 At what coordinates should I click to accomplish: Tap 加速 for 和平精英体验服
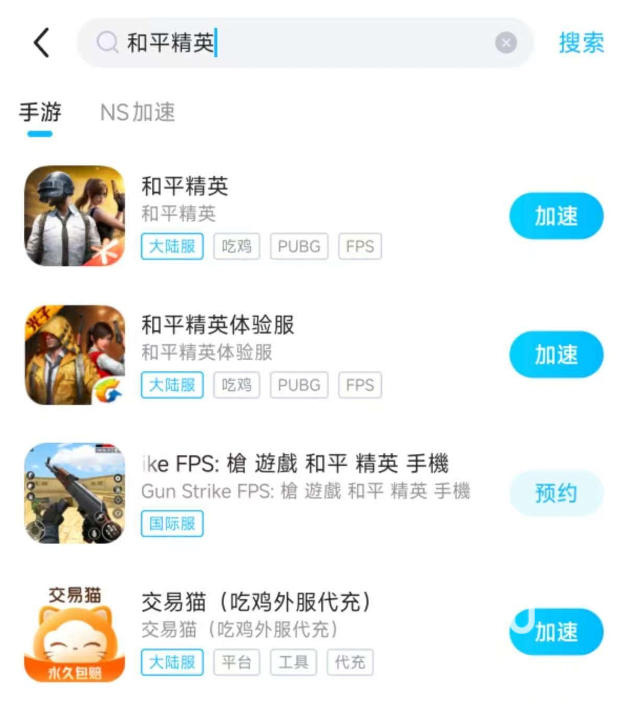point(556,355)
